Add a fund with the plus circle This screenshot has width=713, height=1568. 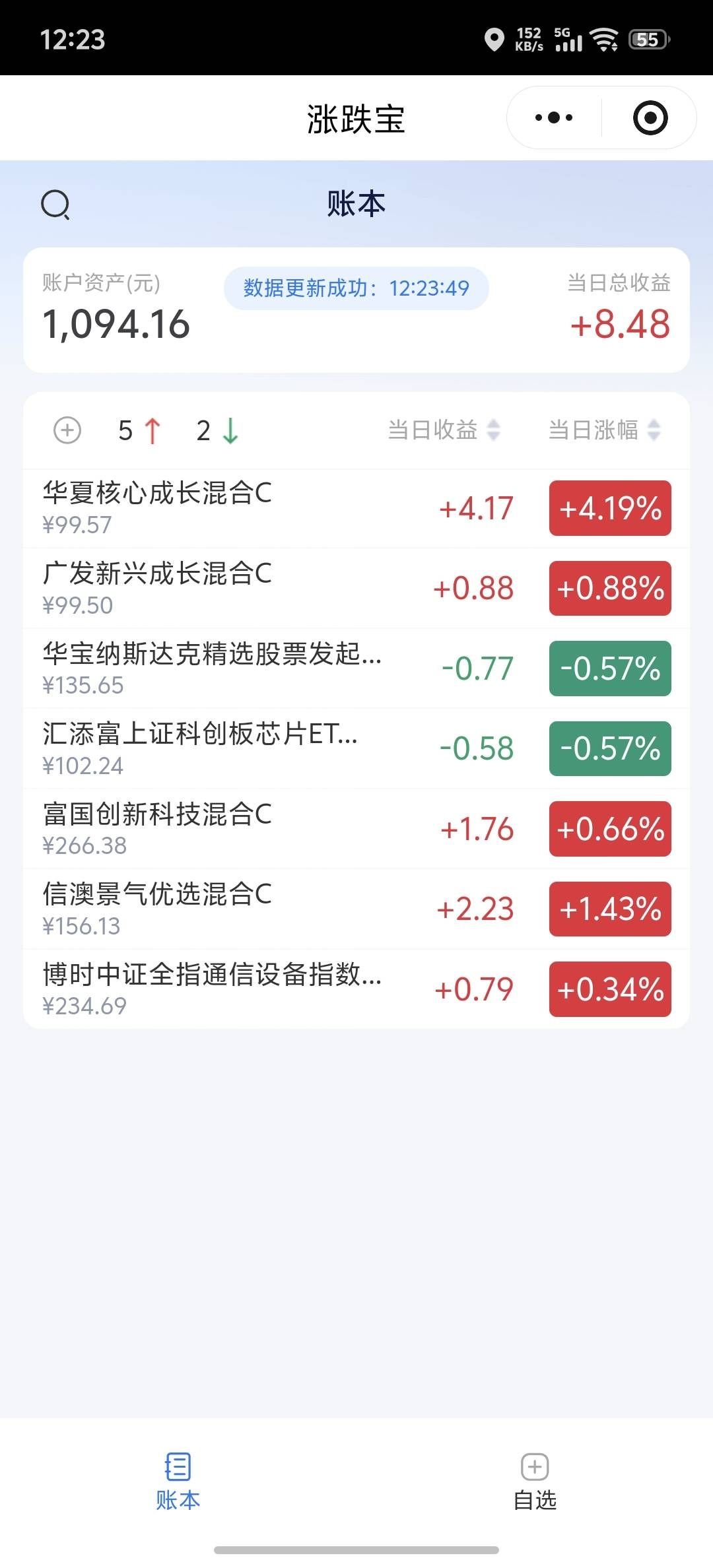67,430
